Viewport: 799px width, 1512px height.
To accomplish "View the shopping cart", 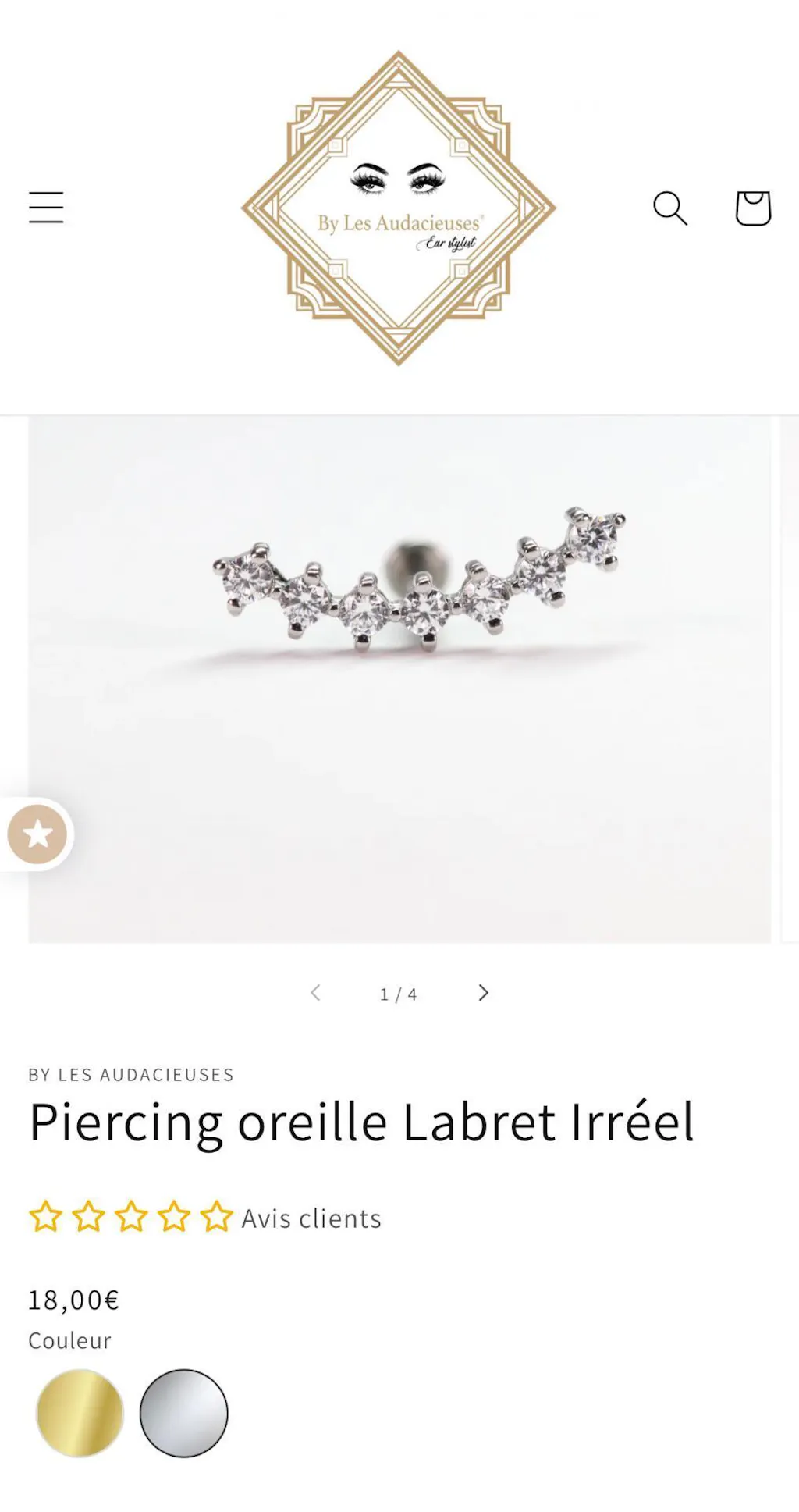I will point(753,208).
